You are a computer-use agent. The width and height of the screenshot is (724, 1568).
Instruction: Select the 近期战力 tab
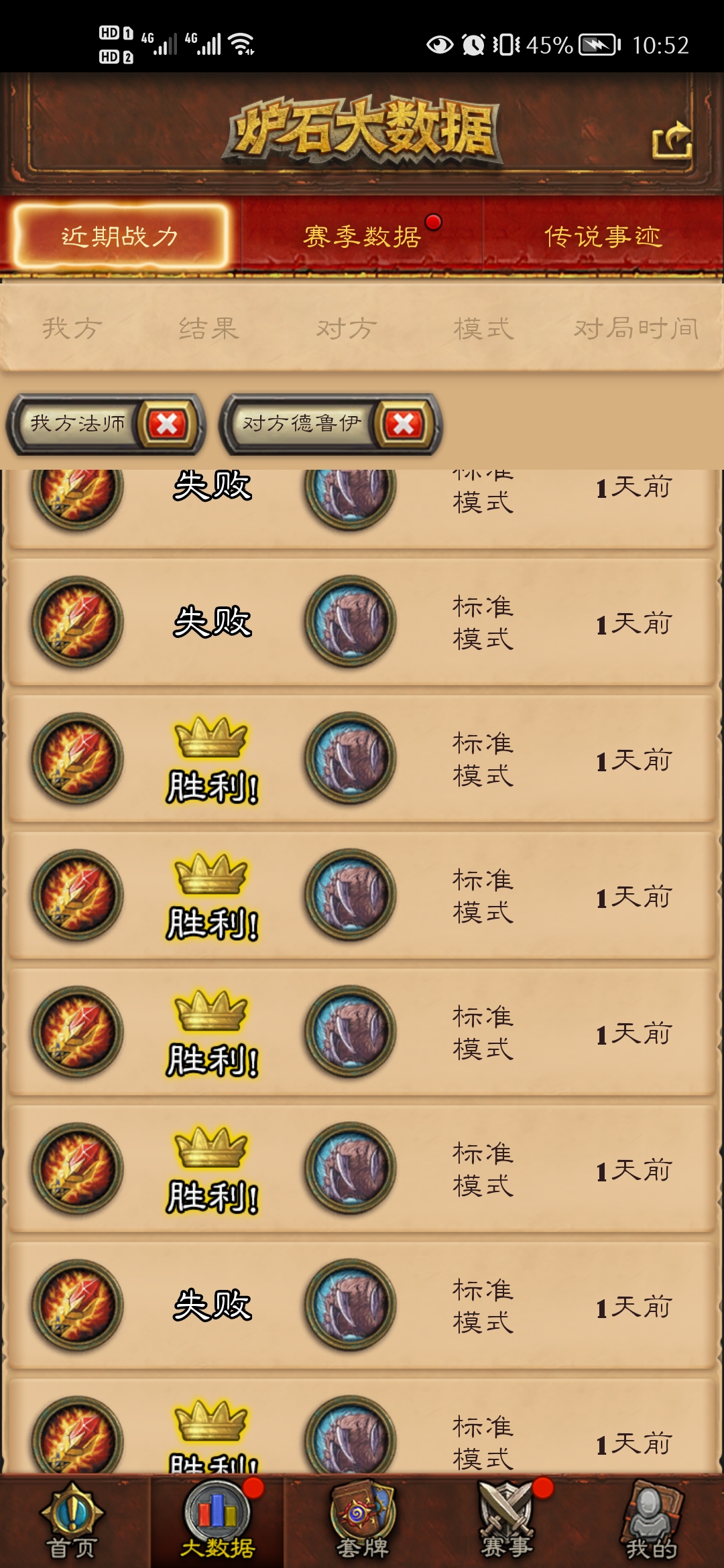121,237
